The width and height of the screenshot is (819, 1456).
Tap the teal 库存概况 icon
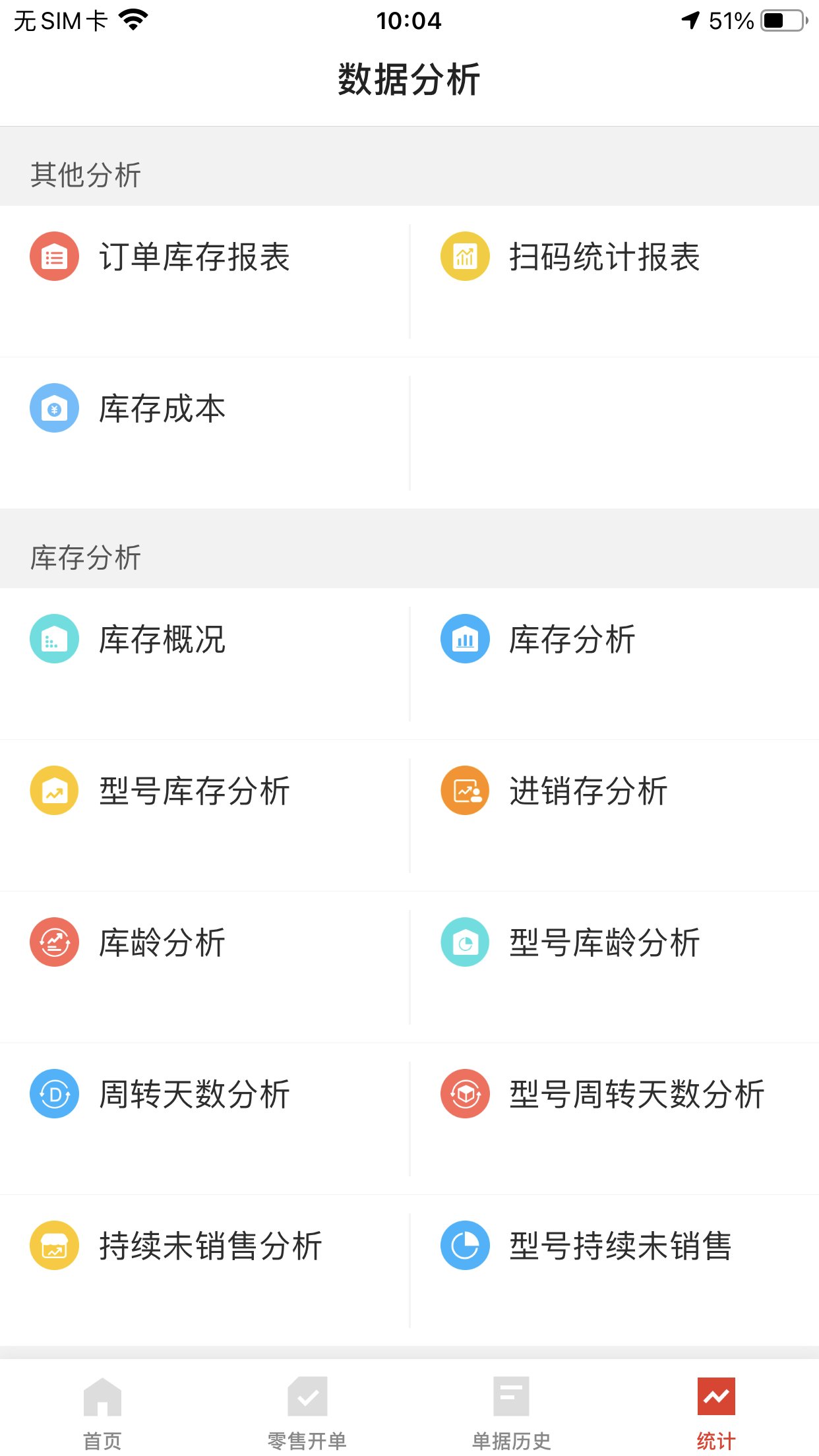(x=53, y=638)
